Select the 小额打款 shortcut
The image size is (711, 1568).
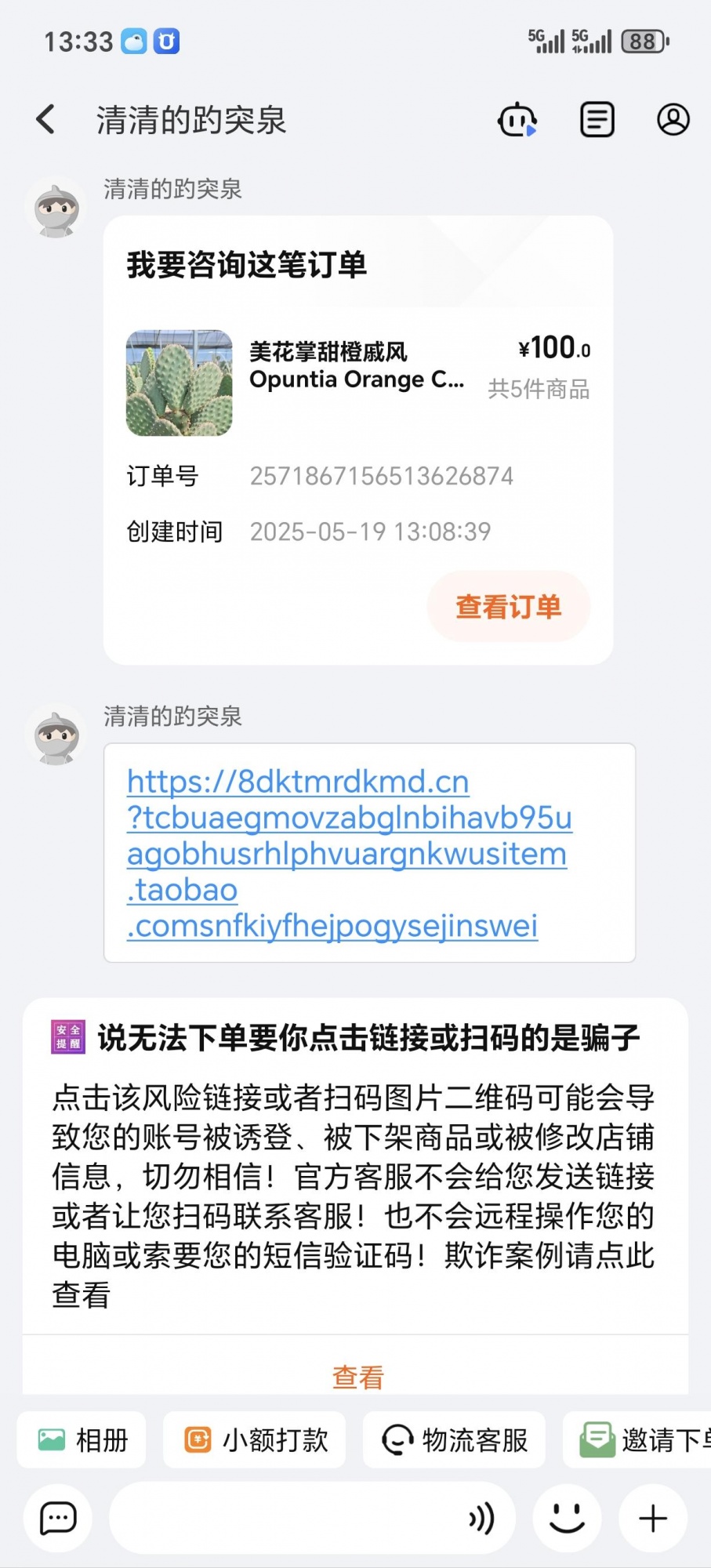click(x=256, y=1440)
